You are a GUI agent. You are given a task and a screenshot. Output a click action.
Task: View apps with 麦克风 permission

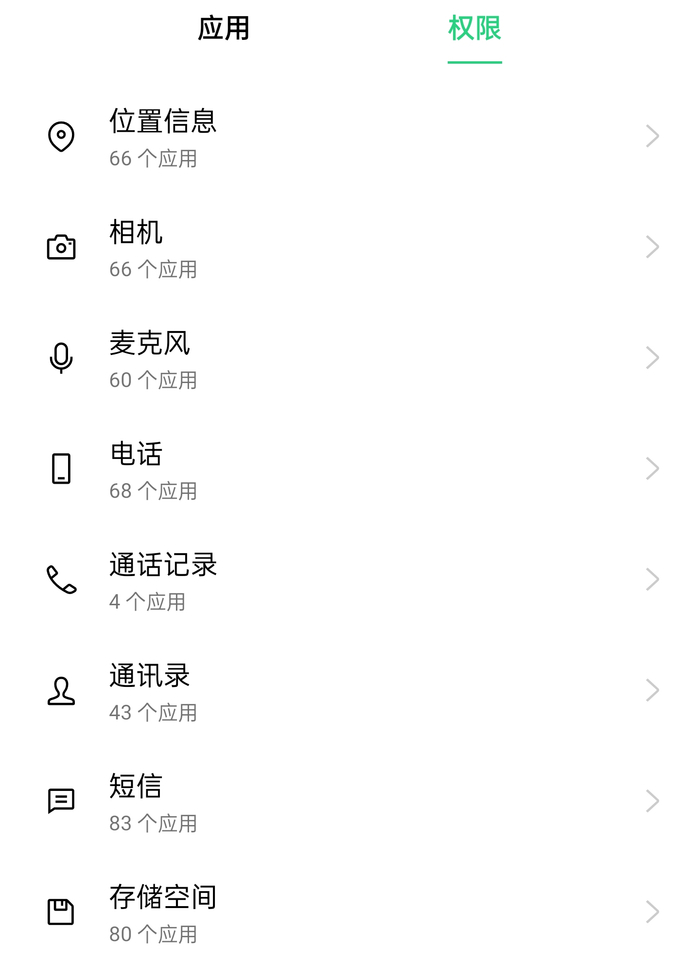pyautogui.click(x=350, y=359)
